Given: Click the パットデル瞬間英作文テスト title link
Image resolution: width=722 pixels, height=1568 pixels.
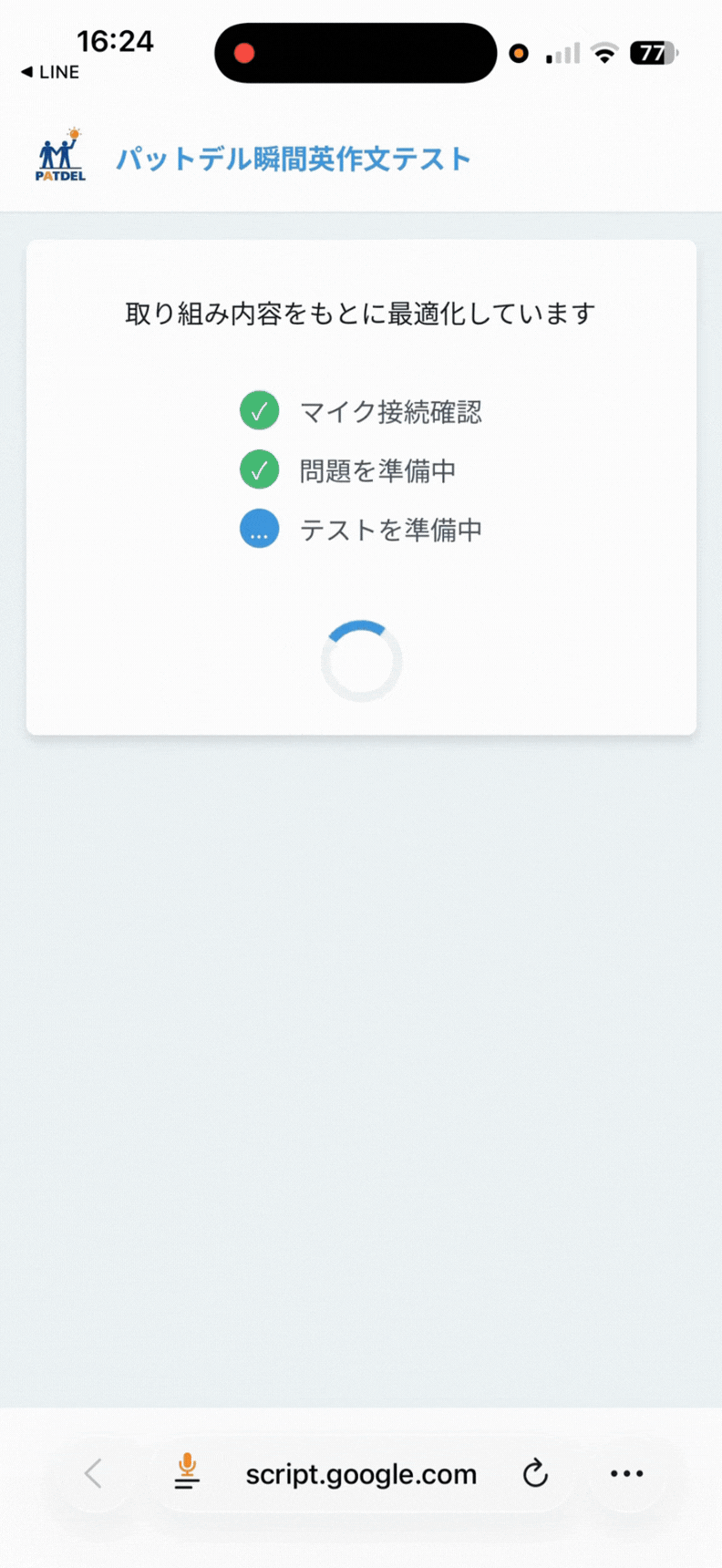Looking at the screenshot, I should (x=294, y=158).
